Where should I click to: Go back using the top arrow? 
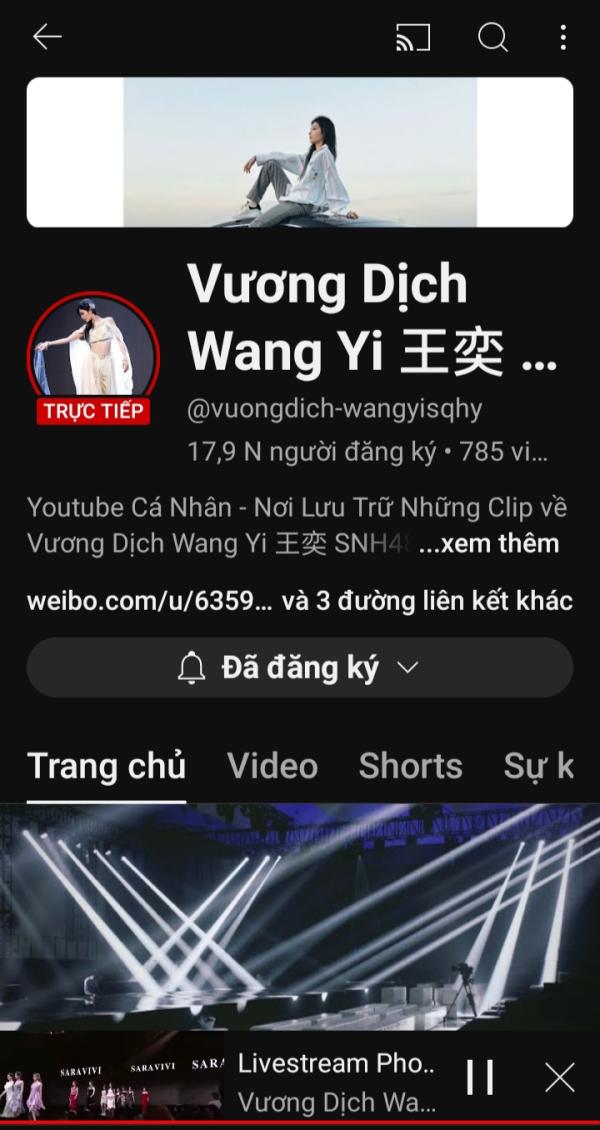pyautogui.click(x=48, y=37)
